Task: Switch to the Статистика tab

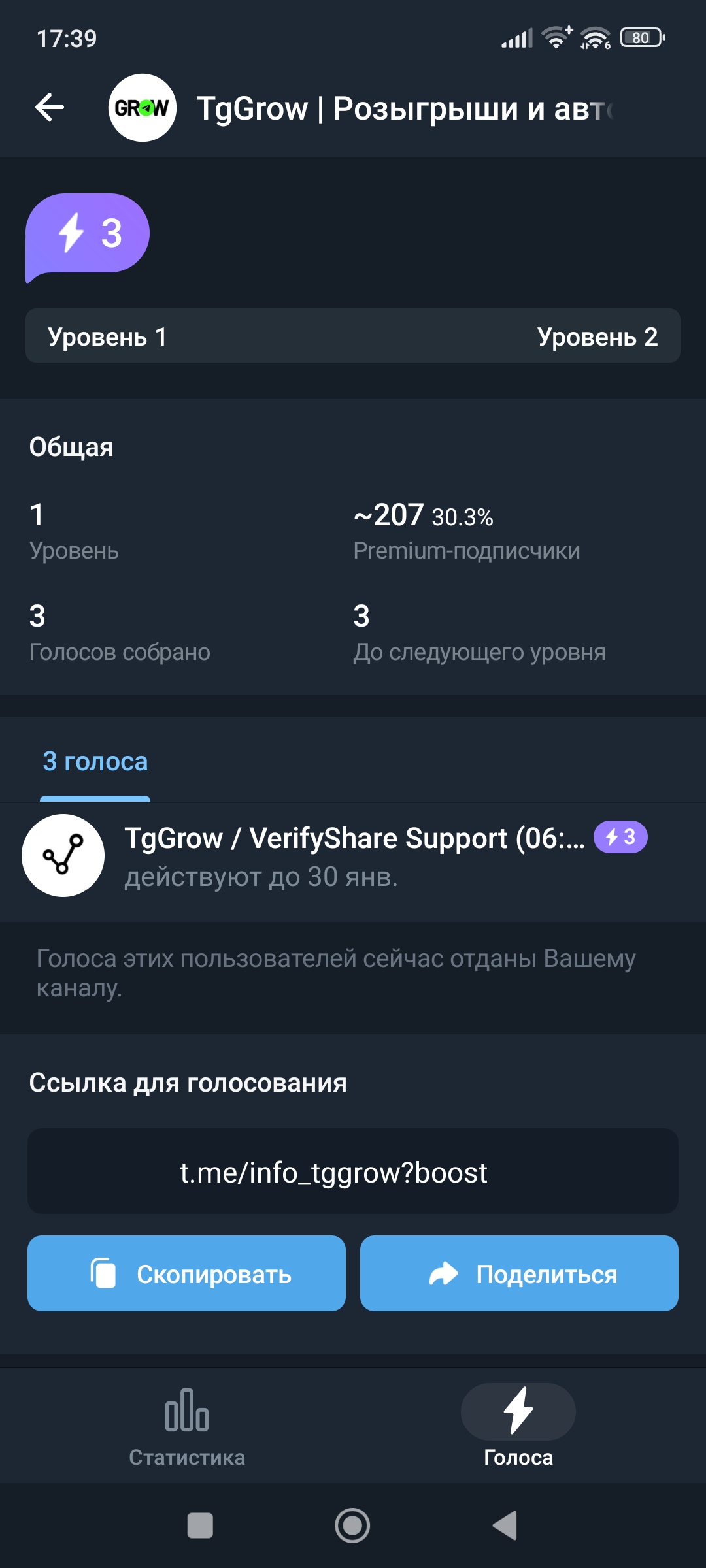Action: (x=187, y=1427)
